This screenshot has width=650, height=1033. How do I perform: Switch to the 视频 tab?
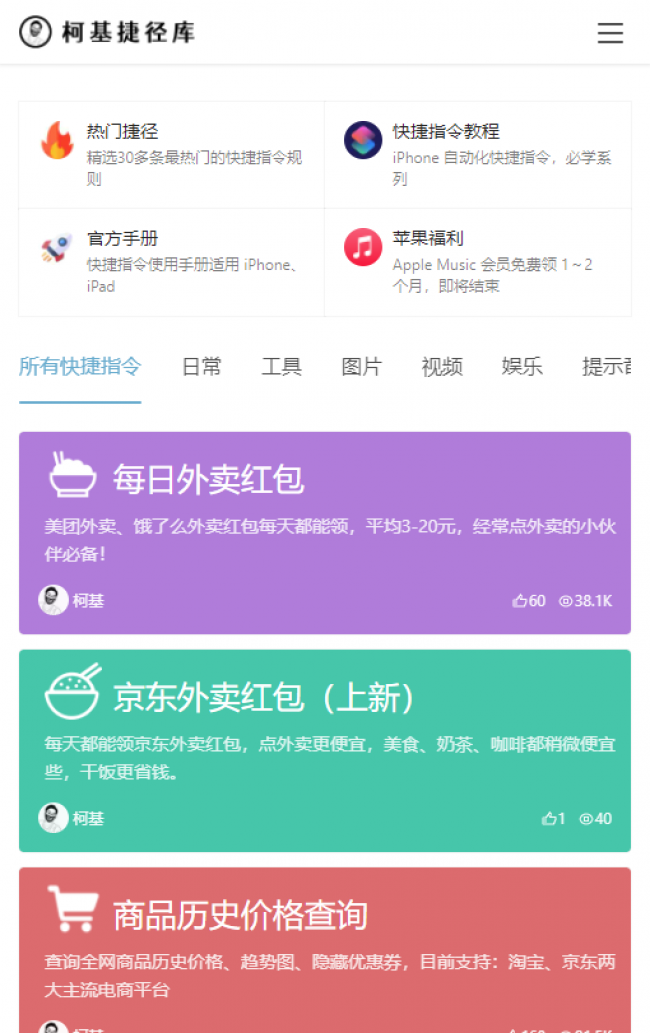(442, 367)
